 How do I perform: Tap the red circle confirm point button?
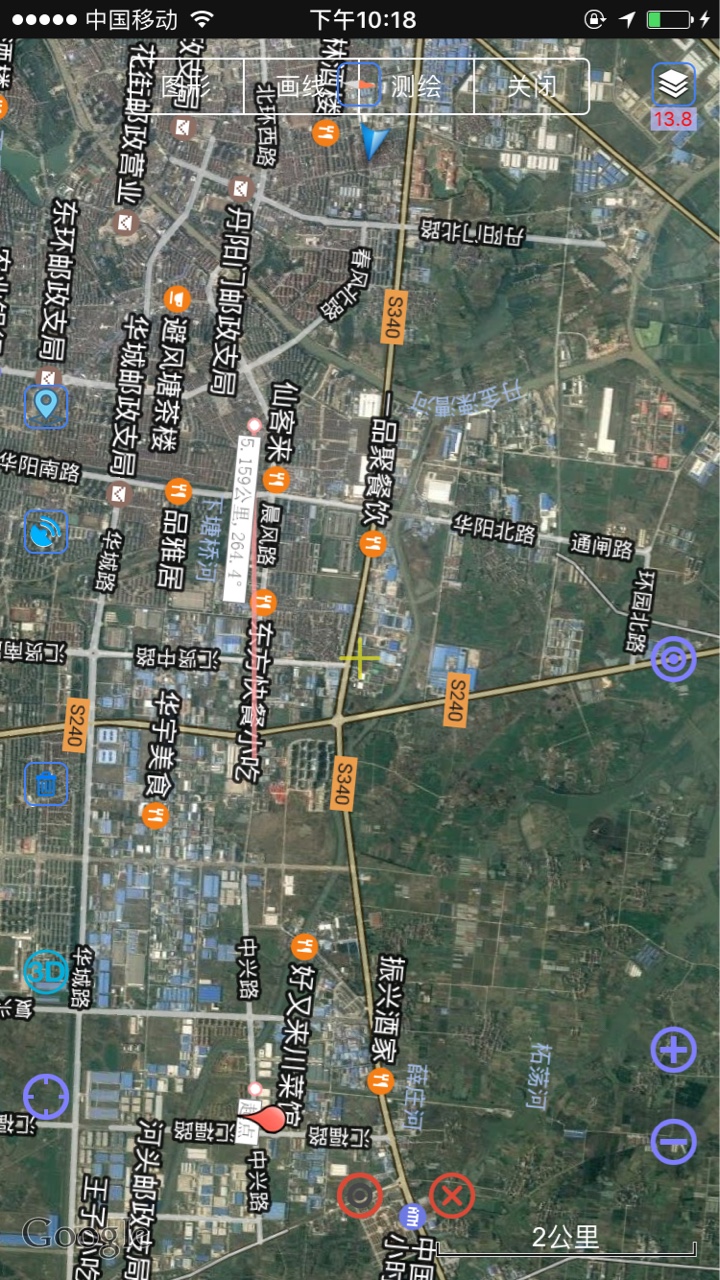[360, 1196]
